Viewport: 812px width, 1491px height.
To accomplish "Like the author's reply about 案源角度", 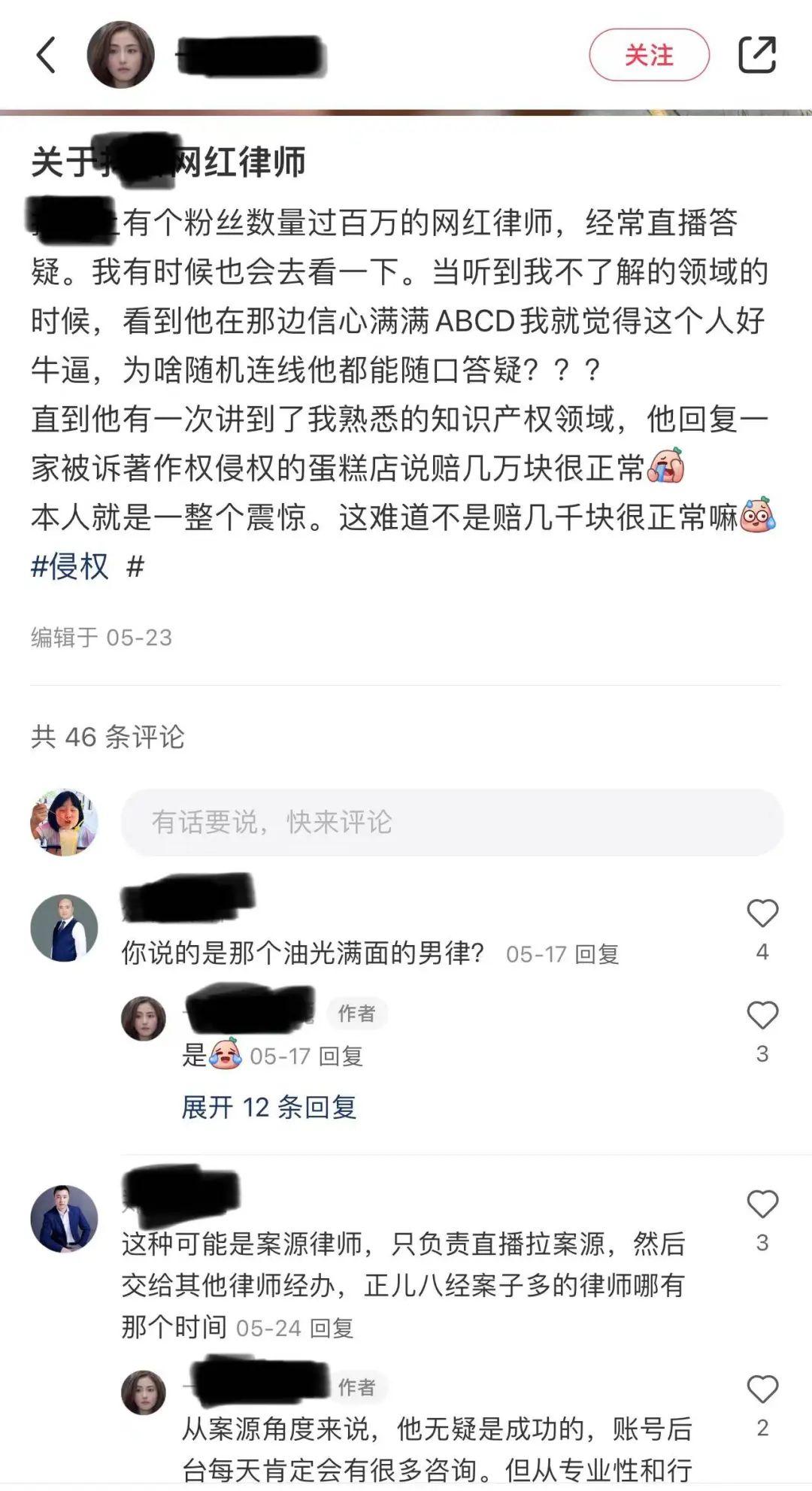I will (x=762, y=1389).
